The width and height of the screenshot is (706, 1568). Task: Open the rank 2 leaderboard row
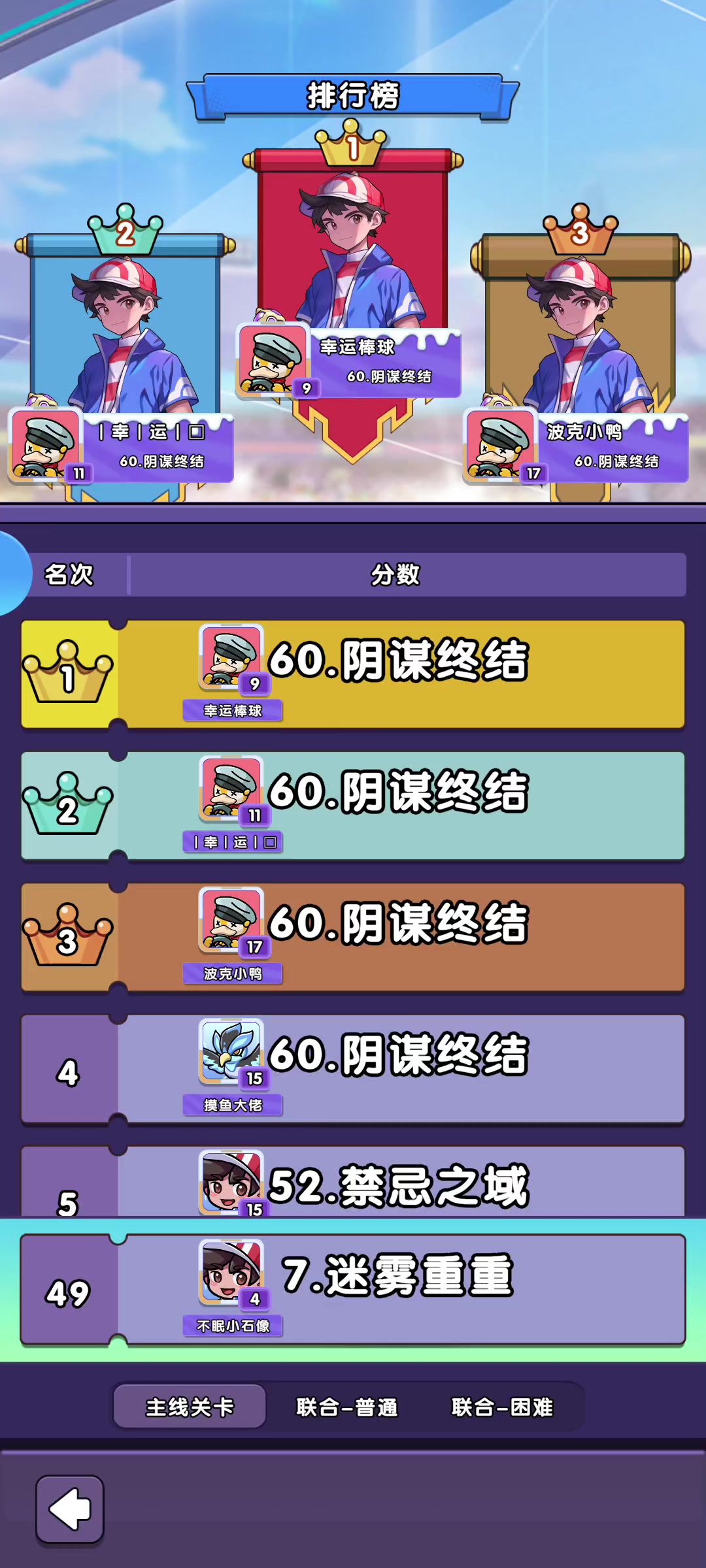coord(353,806)
